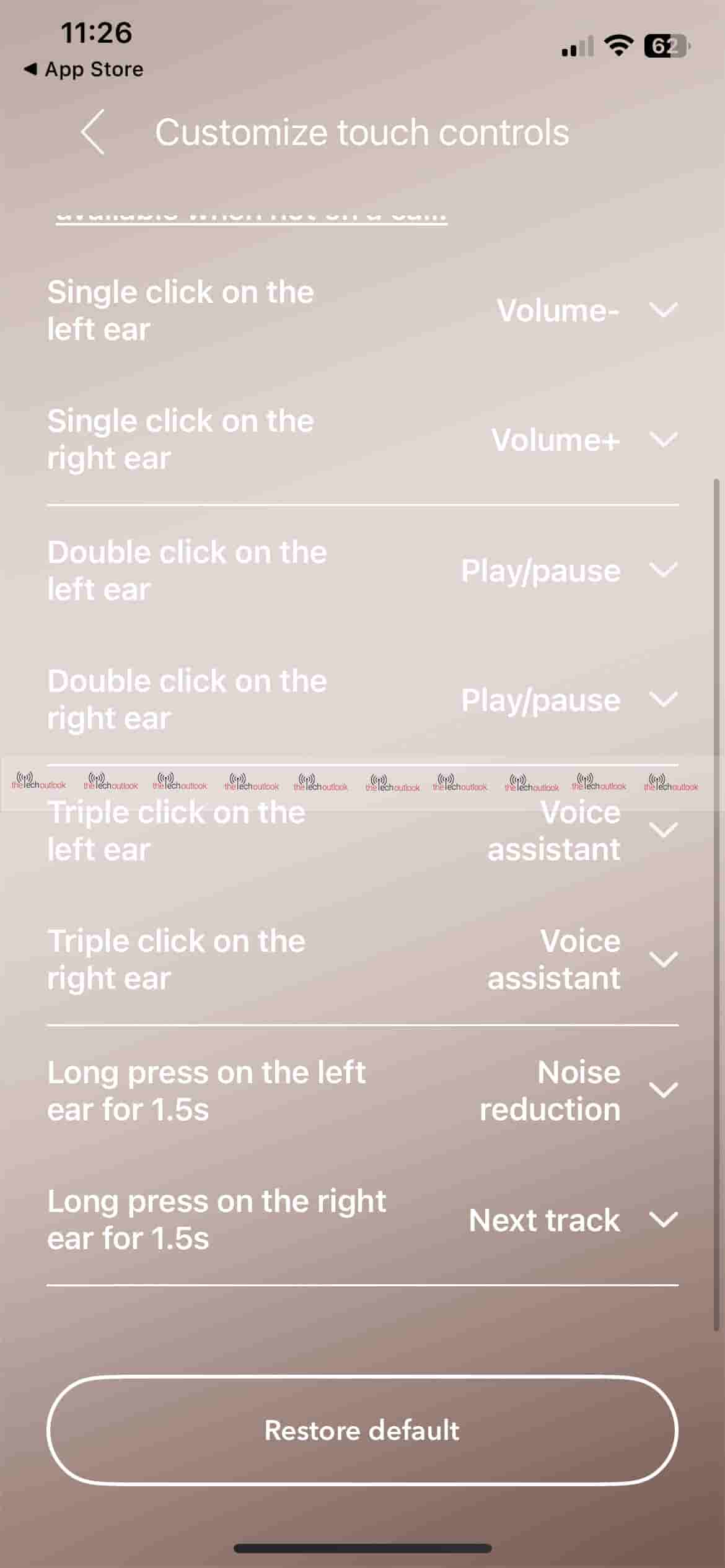
Task: Open dropdown for single click left ear
Action: (x=662, y=310)
